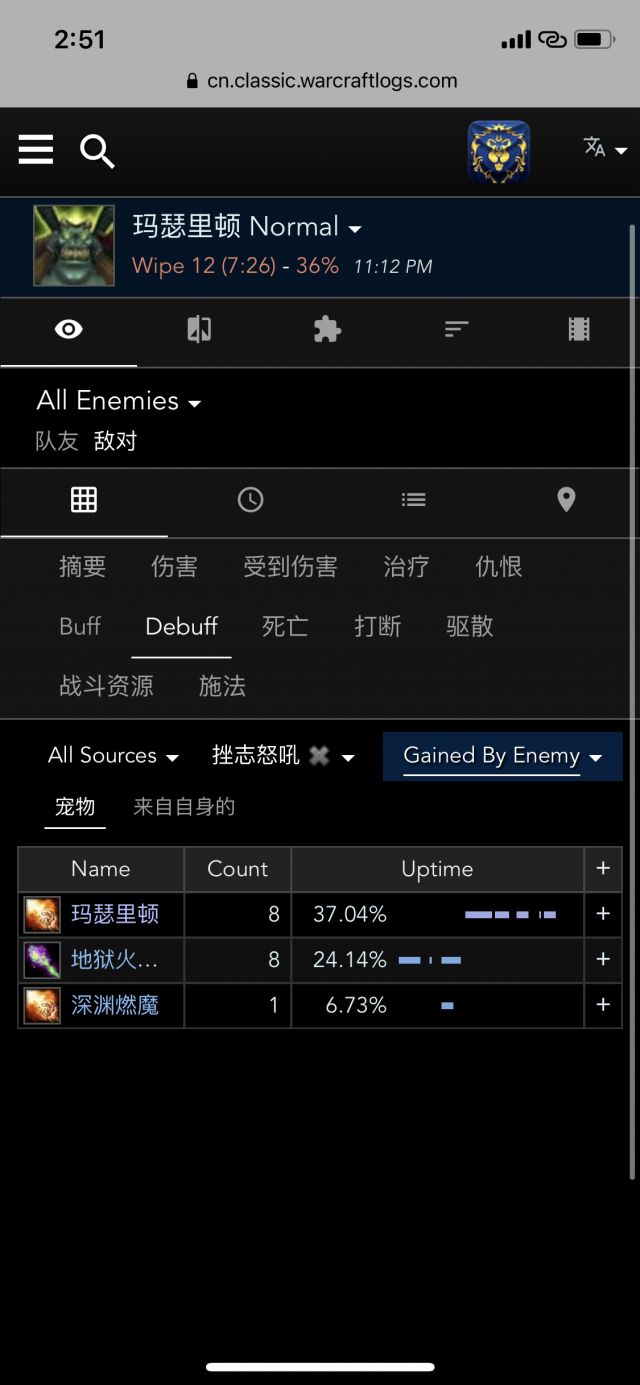Open the puzzle-piece extensions tab
Image resolution: width=640 pixels, height=1385 pixels.
click(327, 330)
